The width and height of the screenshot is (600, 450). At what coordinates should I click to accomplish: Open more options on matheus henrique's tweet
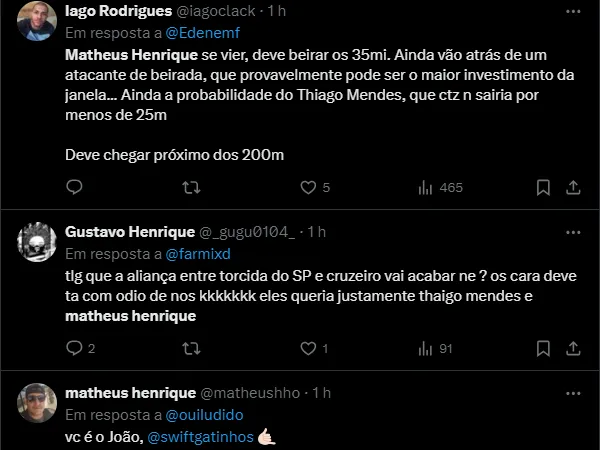(x=573, y=393)
